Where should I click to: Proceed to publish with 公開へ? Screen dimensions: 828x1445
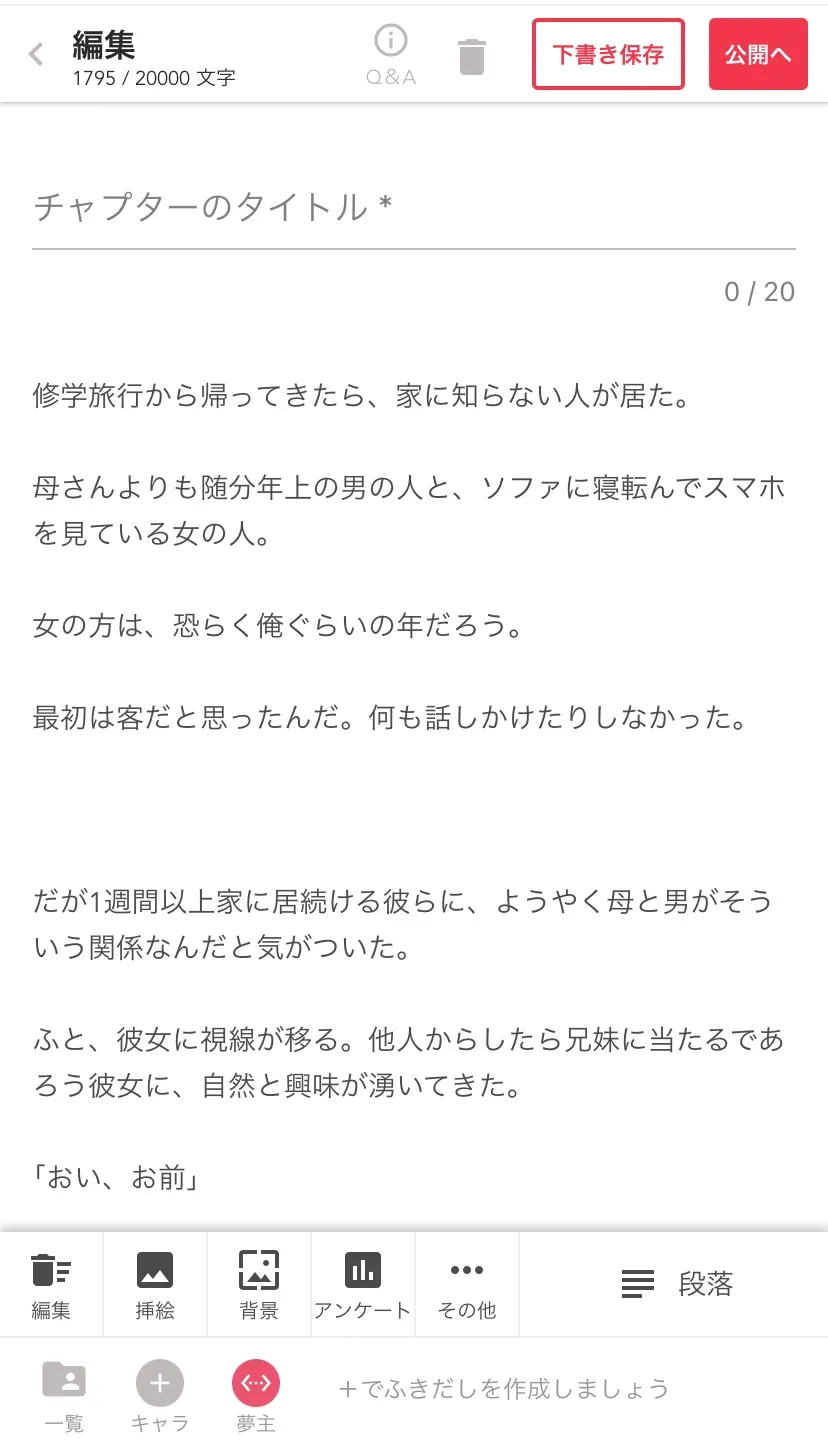tap(758, 54)
